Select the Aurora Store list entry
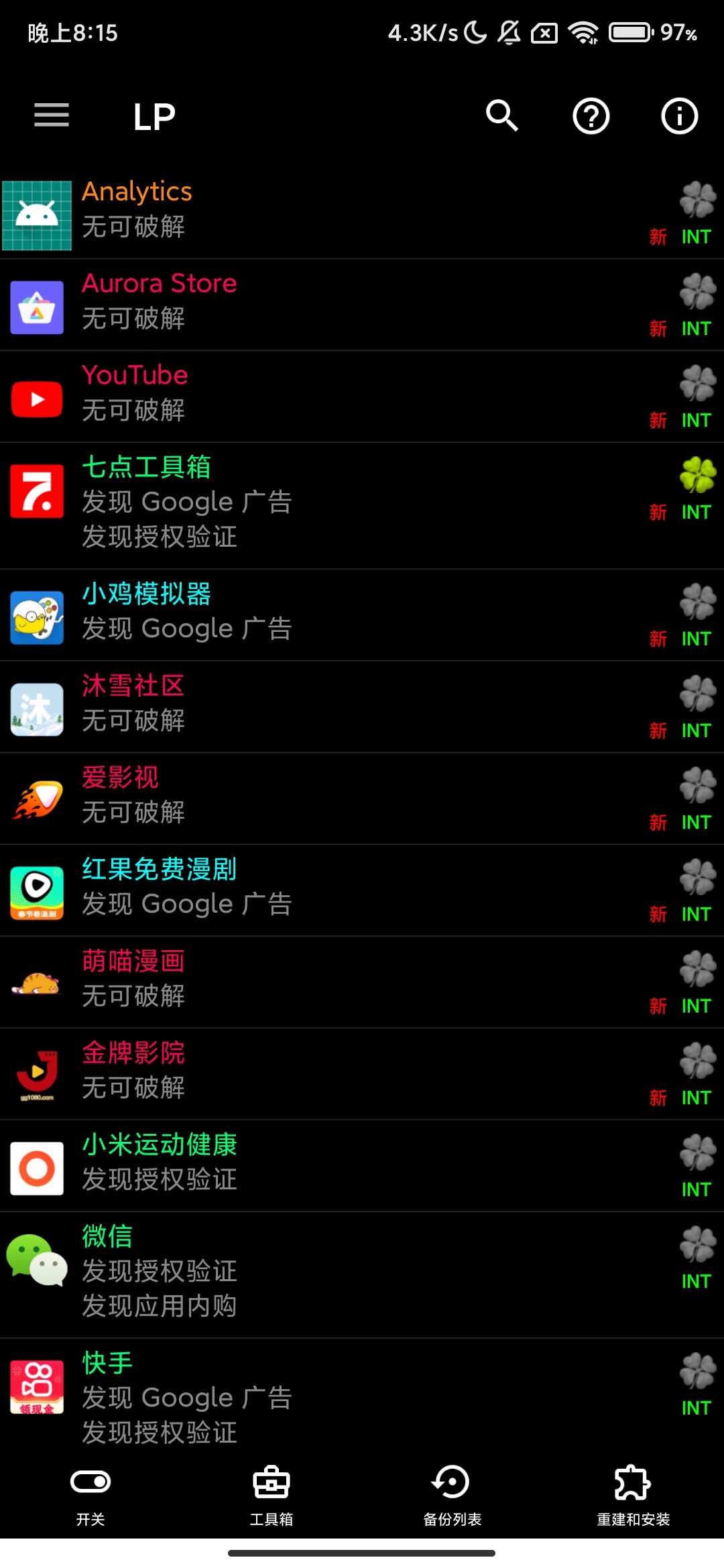Screen dimensions: 724x1568 268,302
